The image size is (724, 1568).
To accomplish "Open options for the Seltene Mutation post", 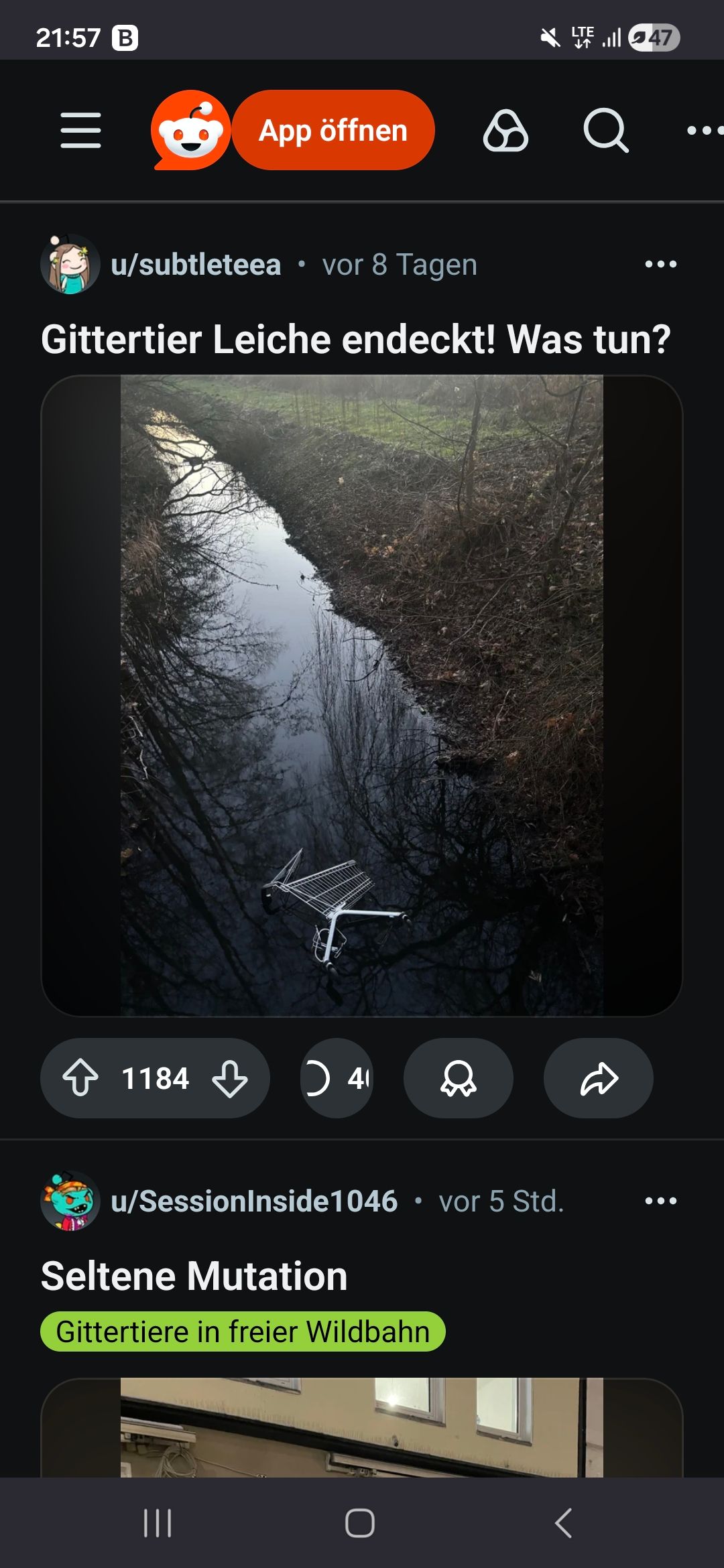I will pos(660,1201).
